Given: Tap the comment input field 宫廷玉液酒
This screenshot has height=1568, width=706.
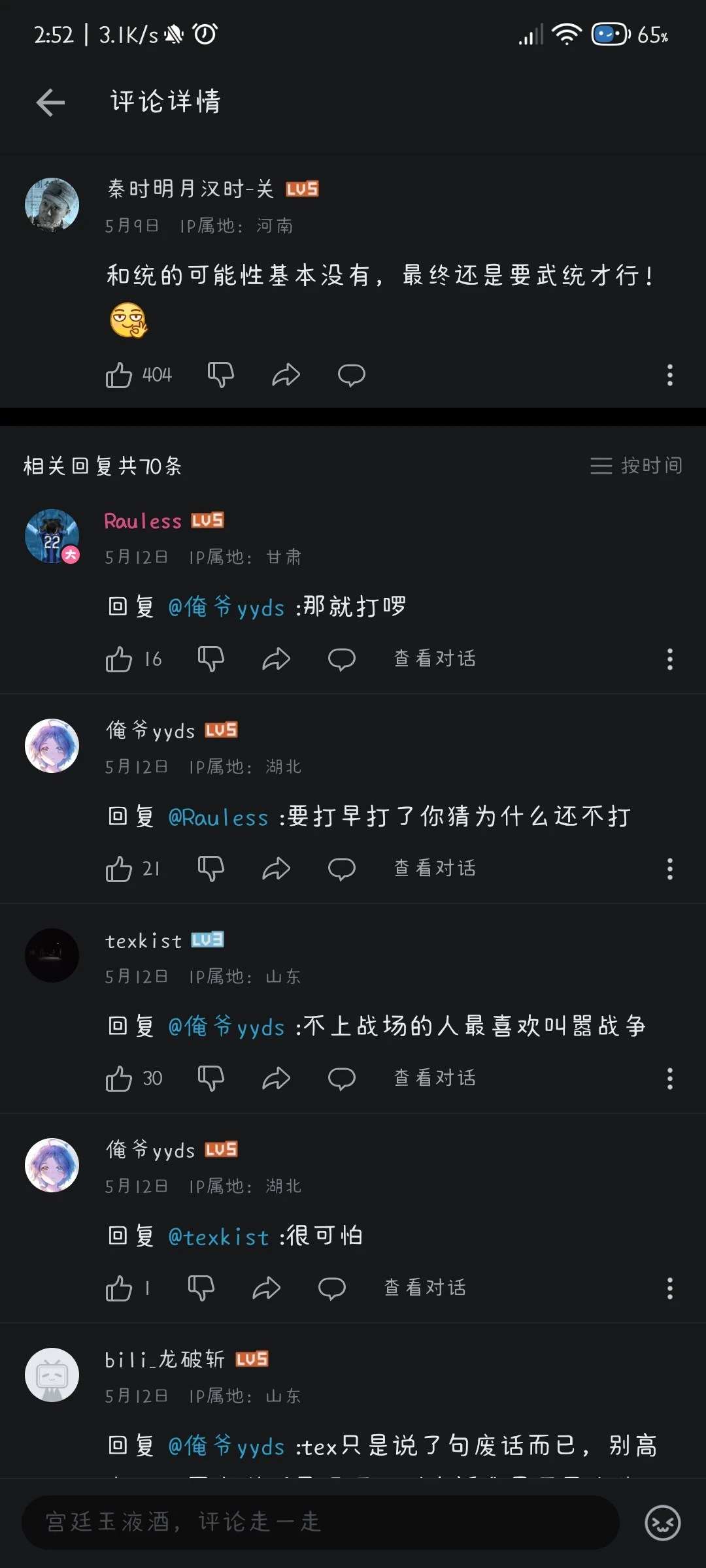Looking at the screenshot, I should click(x=320, y=1522).
